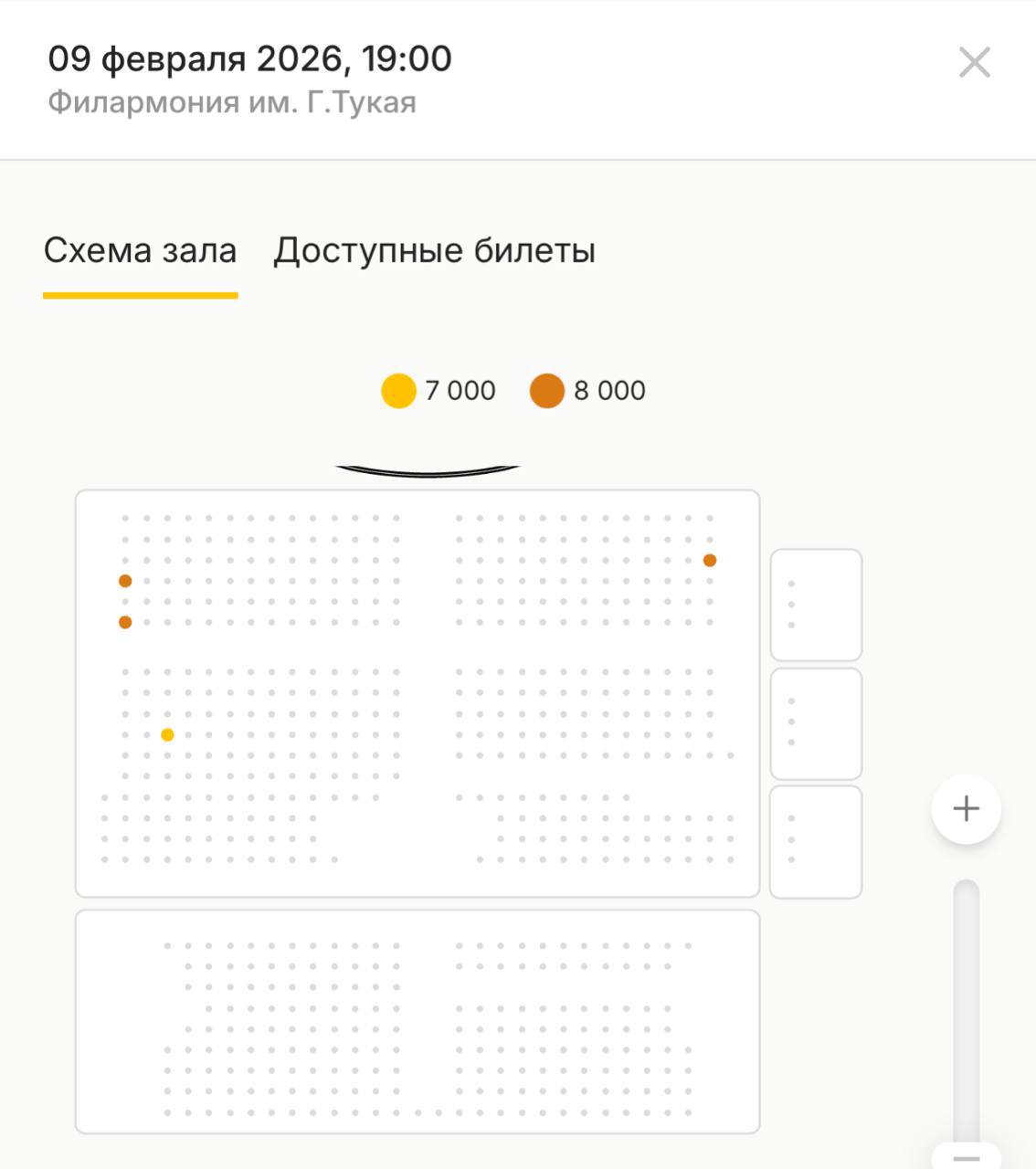The height and width of the screenshot is (1169, 1036).
Task: Close the seat selection screen
Action: pos(974,63)
